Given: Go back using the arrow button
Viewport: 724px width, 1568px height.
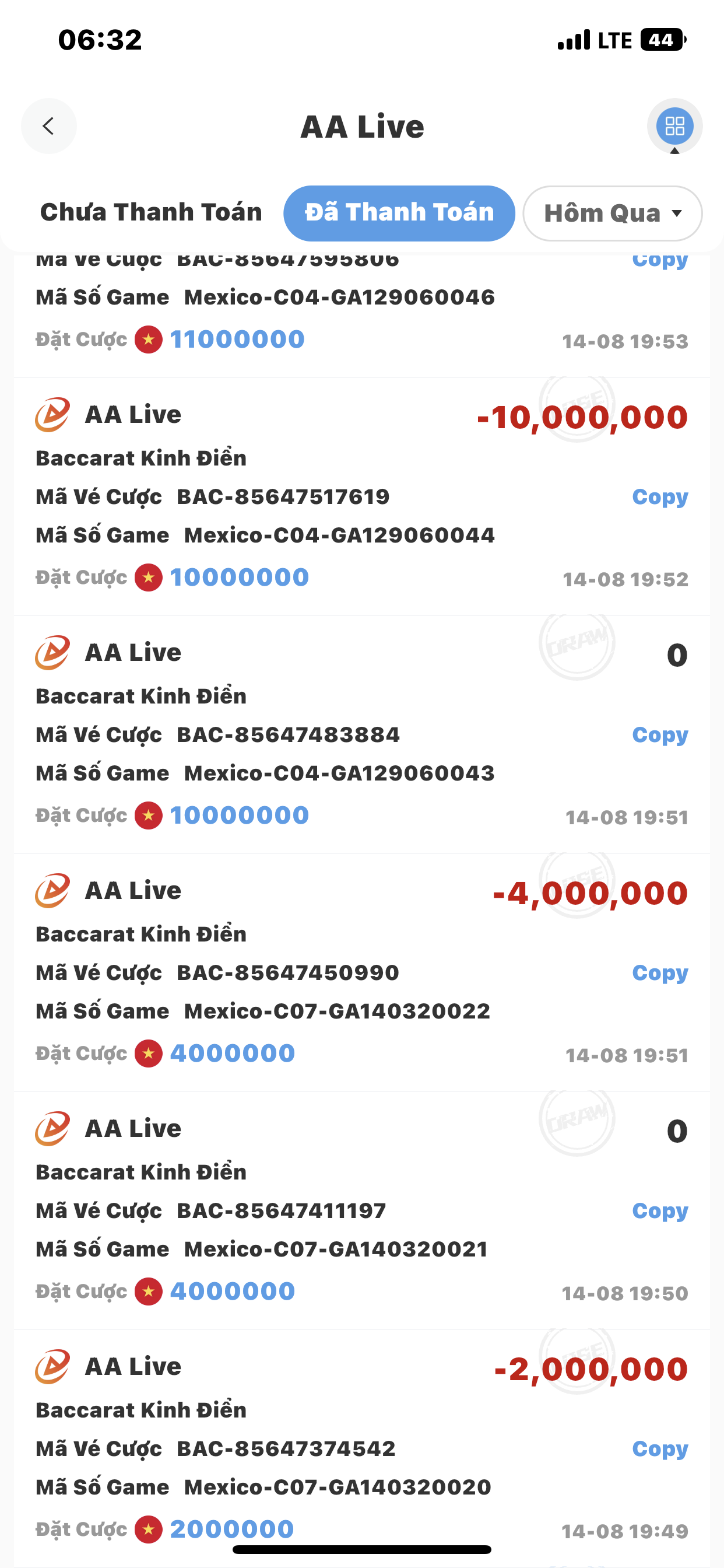Looking at the screenshot, I should click(x=48, y=126).
